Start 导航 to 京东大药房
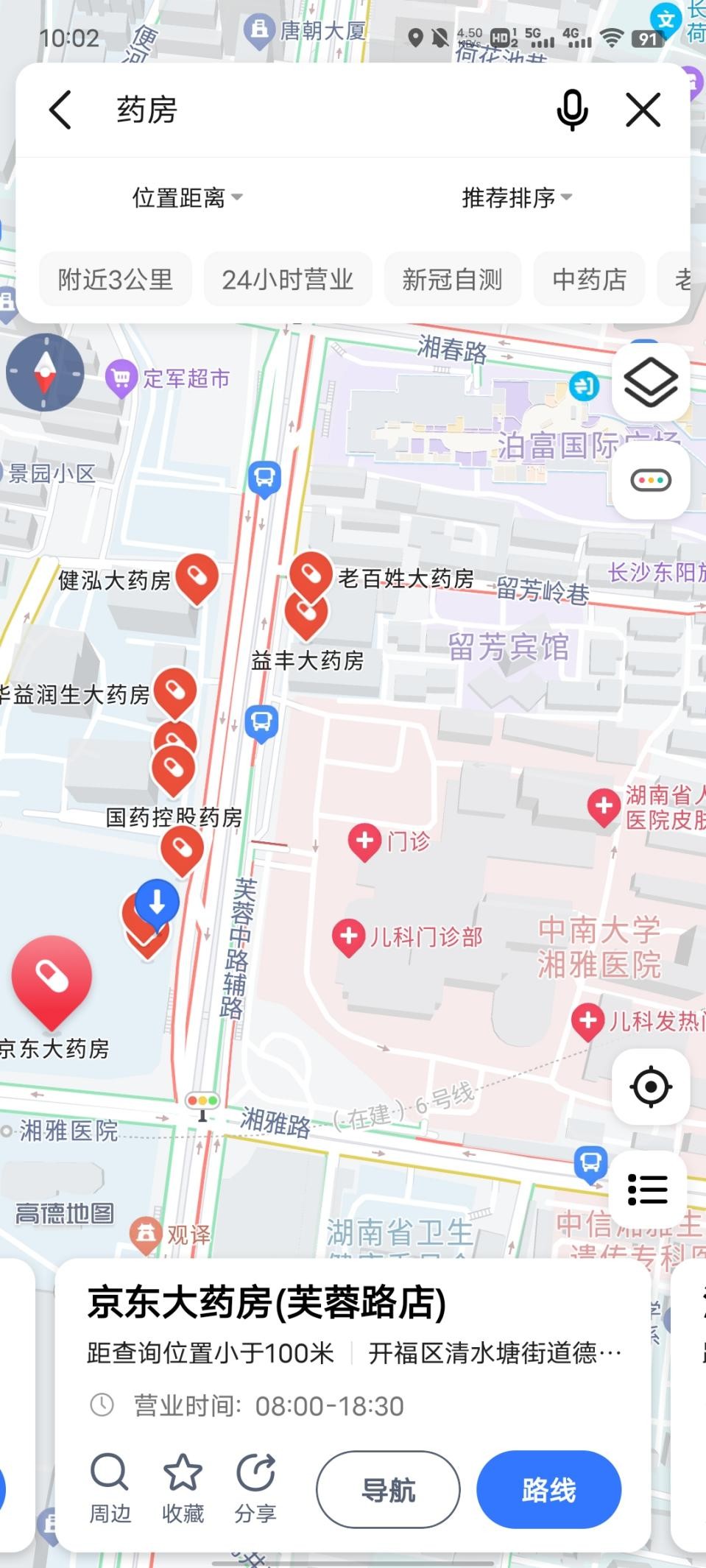 click(x=388, y=1490)
